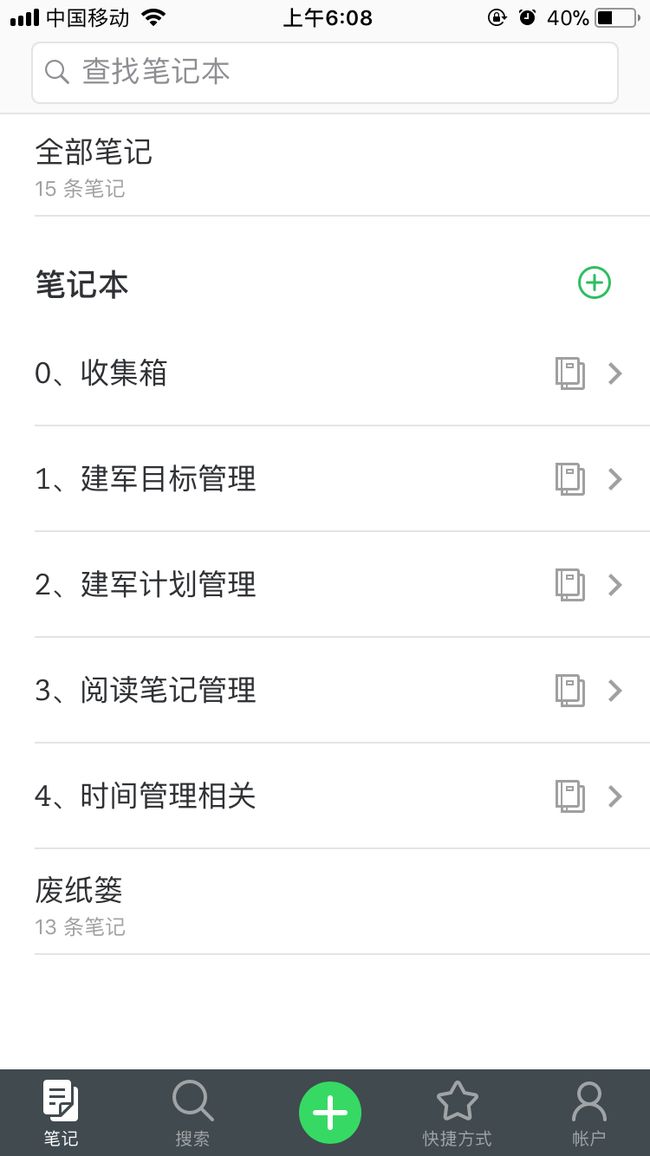This screenshot has height=1156, width=650.
Task: Switch to the 帐户 tab
Action: 588,1113
